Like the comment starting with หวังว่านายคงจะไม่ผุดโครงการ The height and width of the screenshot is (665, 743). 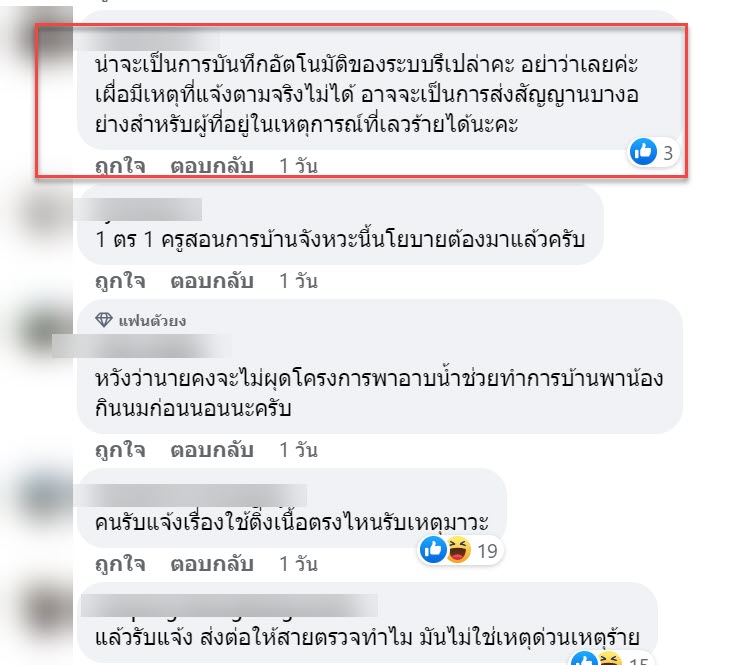[119, 449]
